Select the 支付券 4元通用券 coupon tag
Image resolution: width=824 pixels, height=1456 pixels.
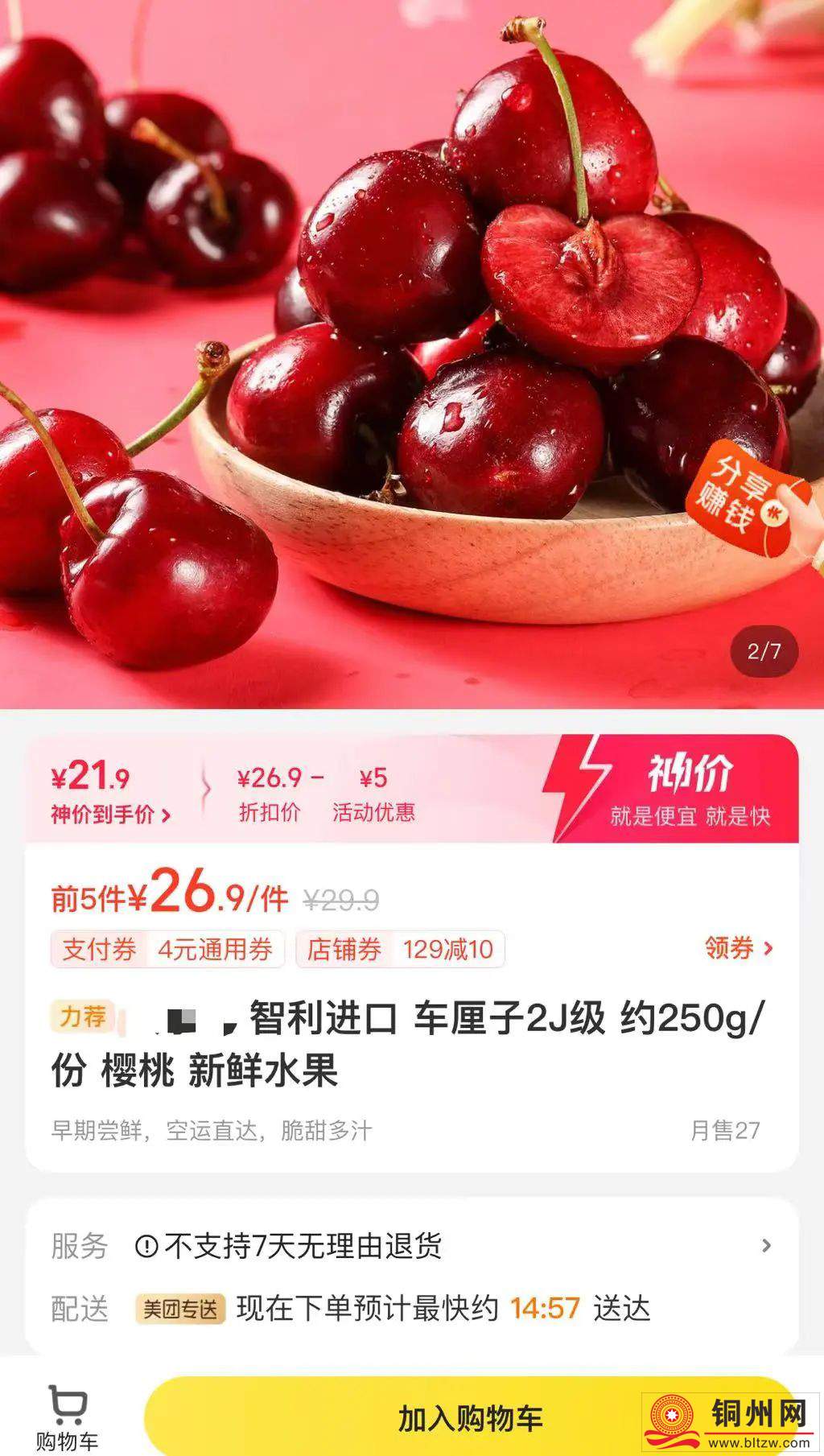point(167,950)
